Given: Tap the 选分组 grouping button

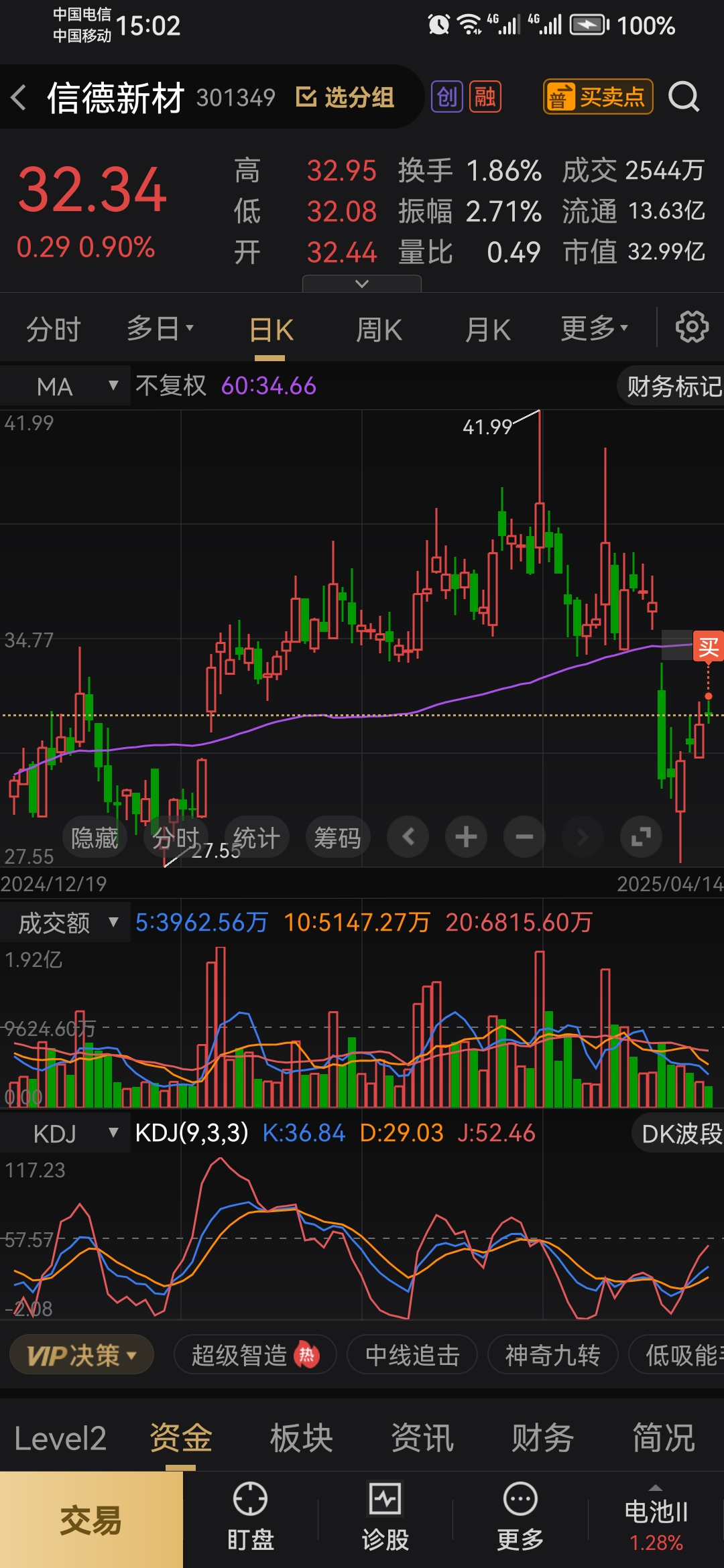Looking at the screenshot, I should [345, 98].
